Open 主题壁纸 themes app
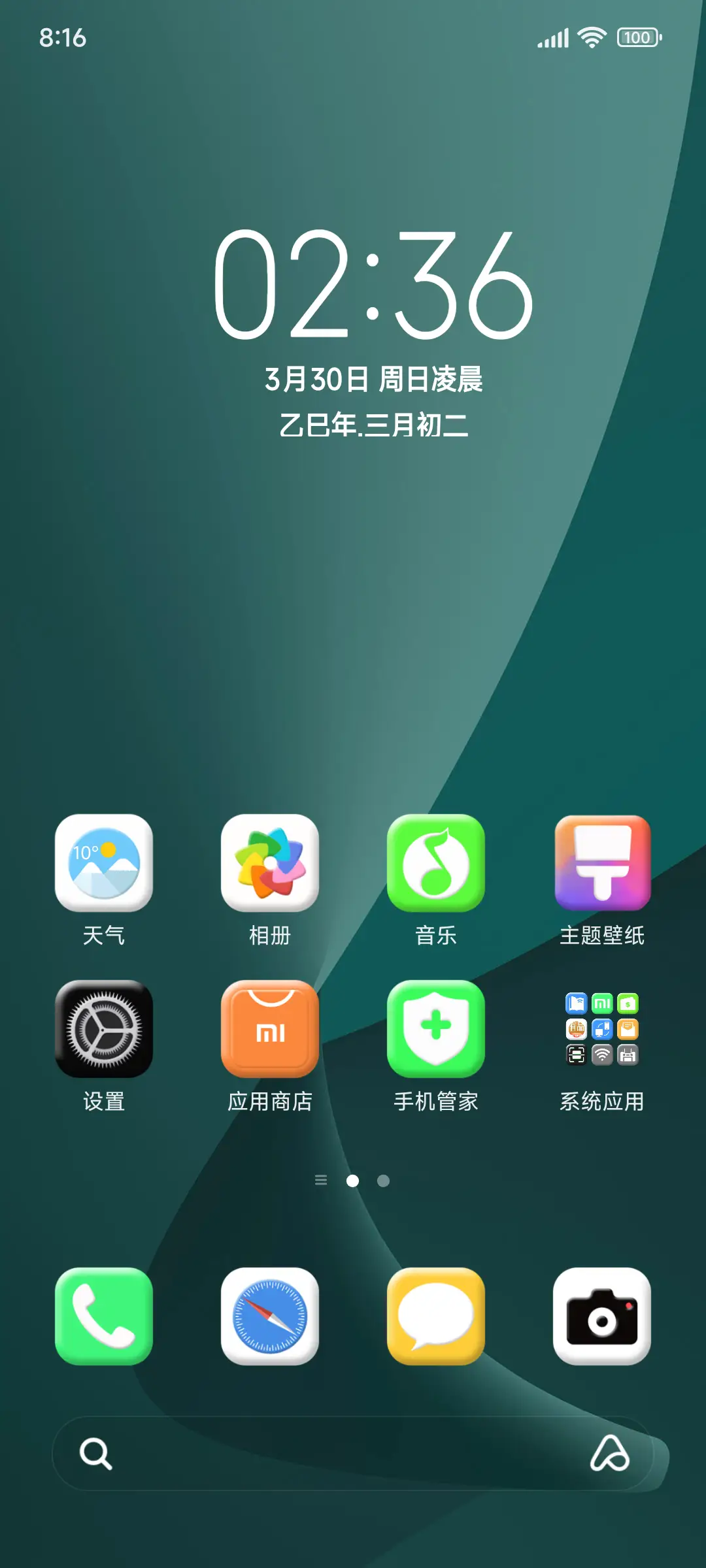The image size is (706, 1568). (602, 863)
